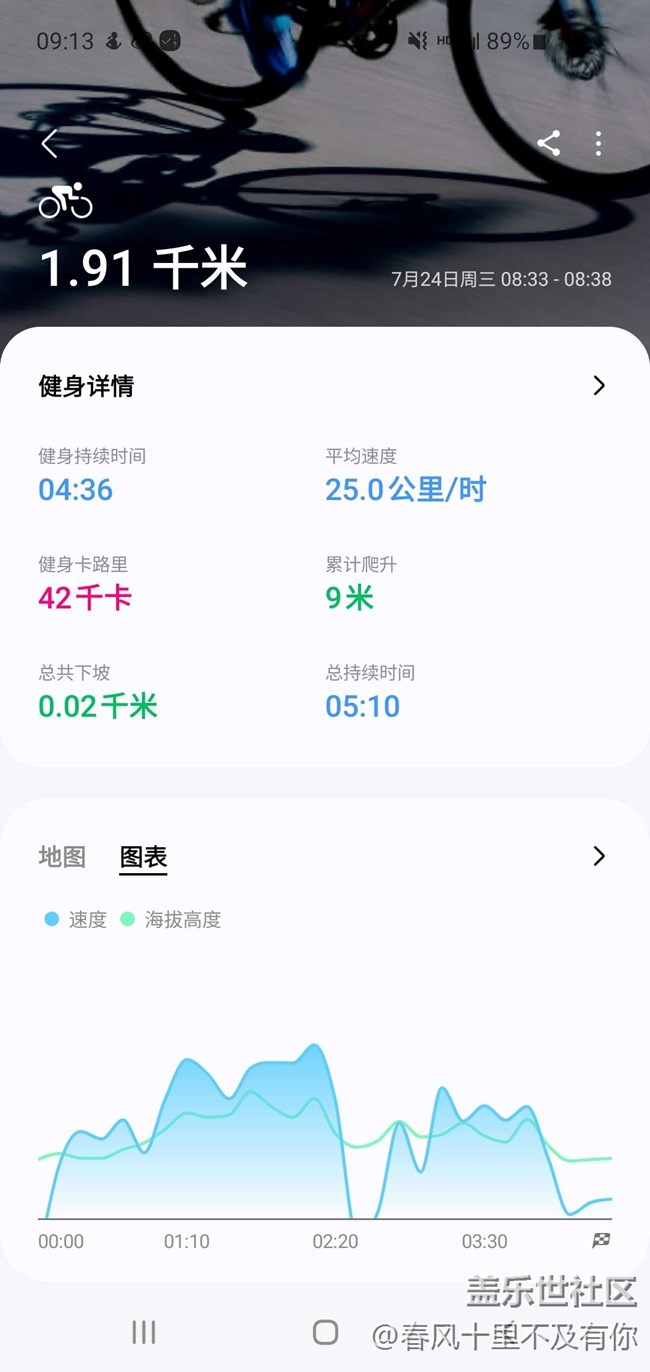This screenshot has height=1372, width=650.
Task: Expand the chart section with its chevron
Action: pyautogui.click(x=599, y=856)
